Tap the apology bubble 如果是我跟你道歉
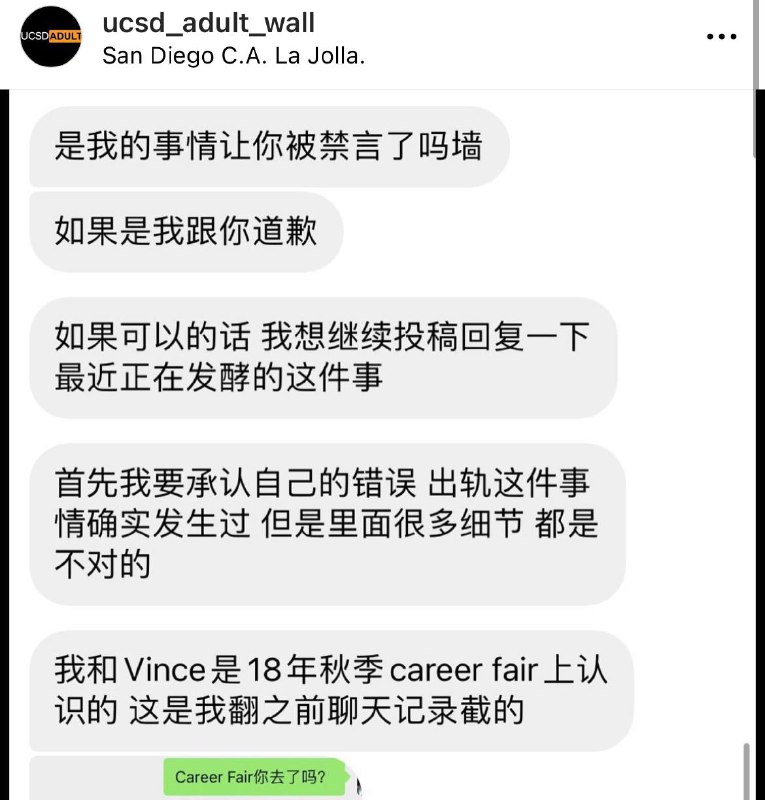 (x=185, y=231)
